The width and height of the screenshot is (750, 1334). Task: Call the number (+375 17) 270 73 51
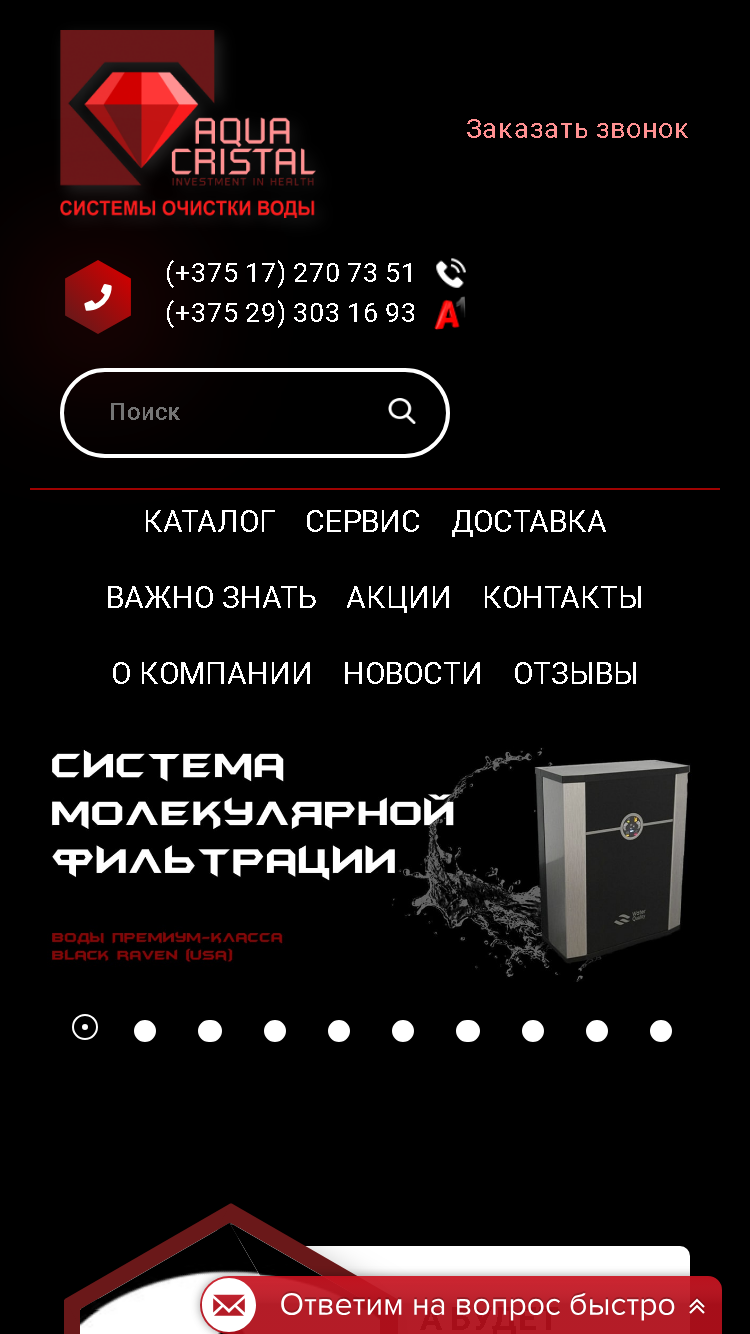pos(290,273)
